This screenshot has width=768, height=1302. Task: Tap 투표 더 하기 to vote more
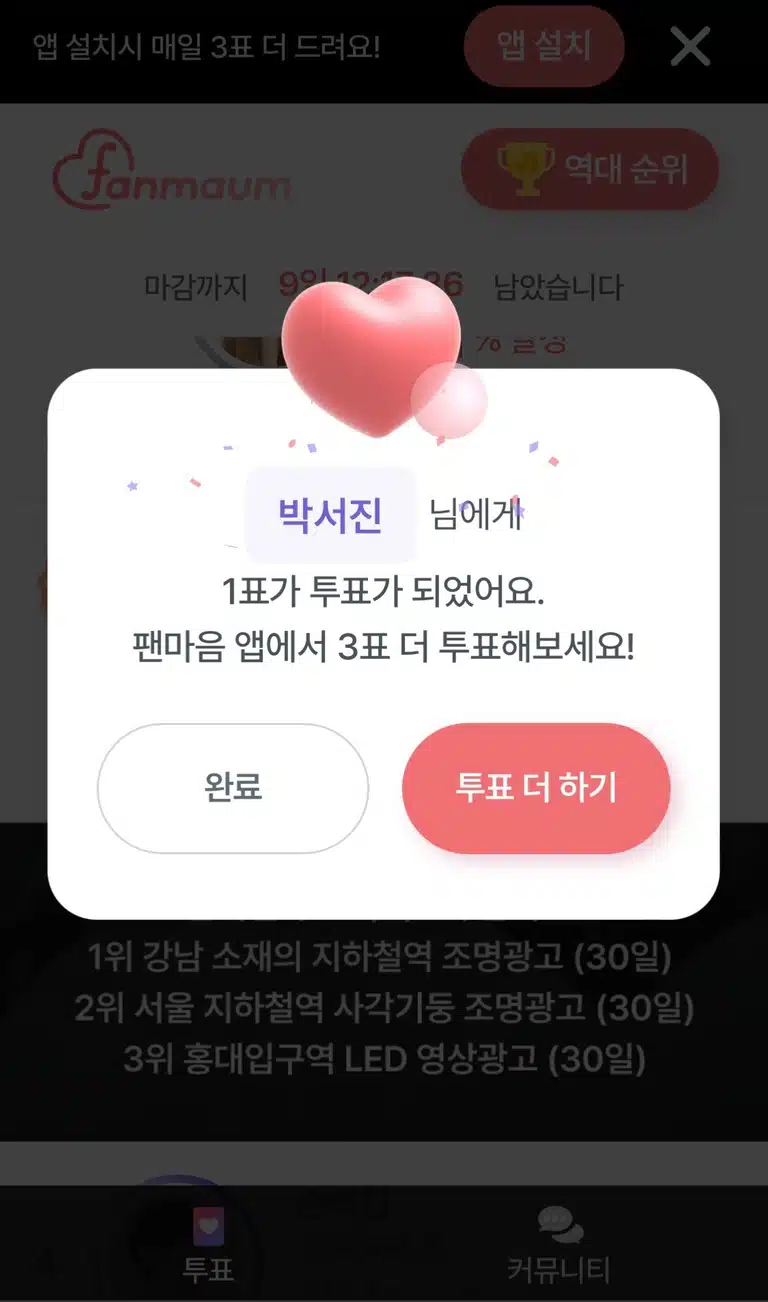(536, 788)
